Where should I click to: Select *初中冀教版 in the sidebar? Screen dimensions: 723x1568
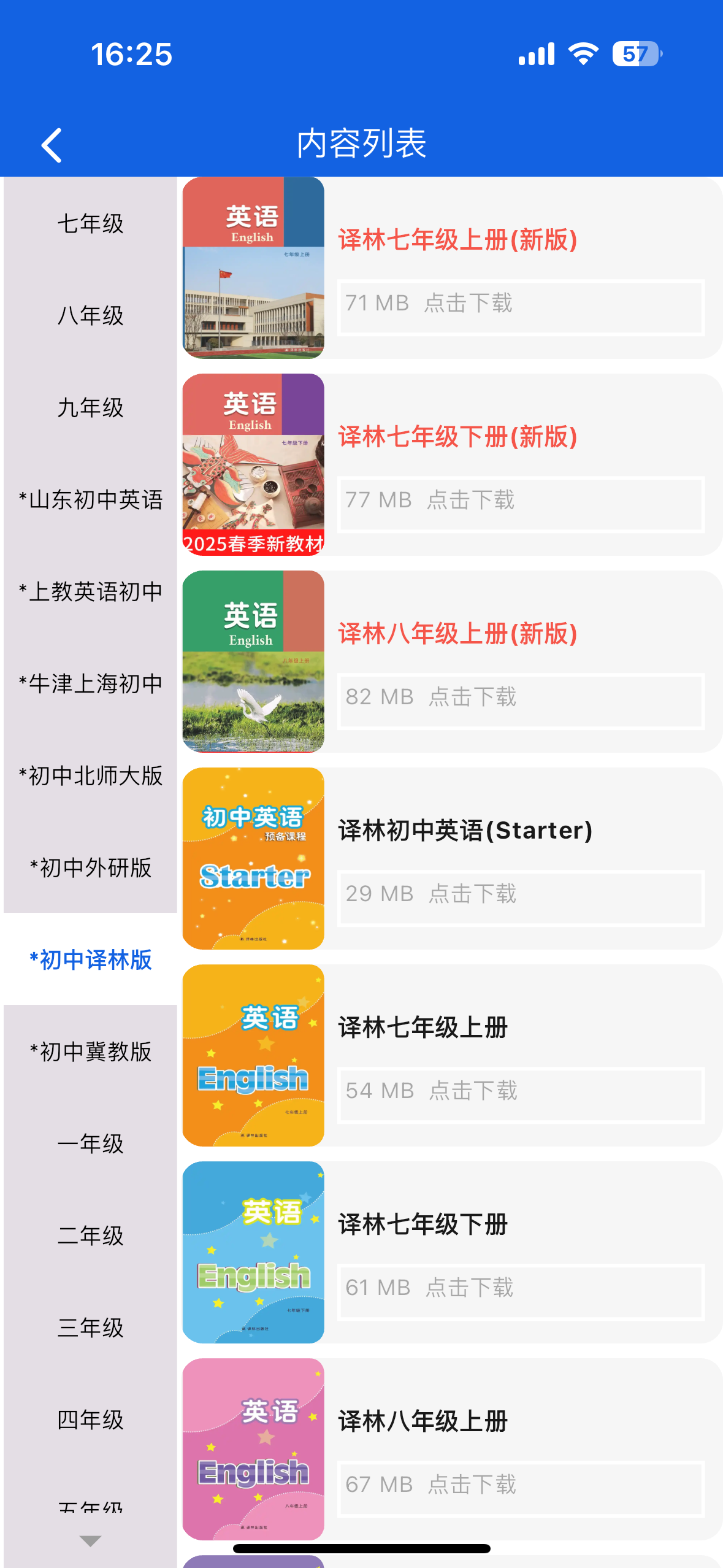click(x=90, y=1051)
